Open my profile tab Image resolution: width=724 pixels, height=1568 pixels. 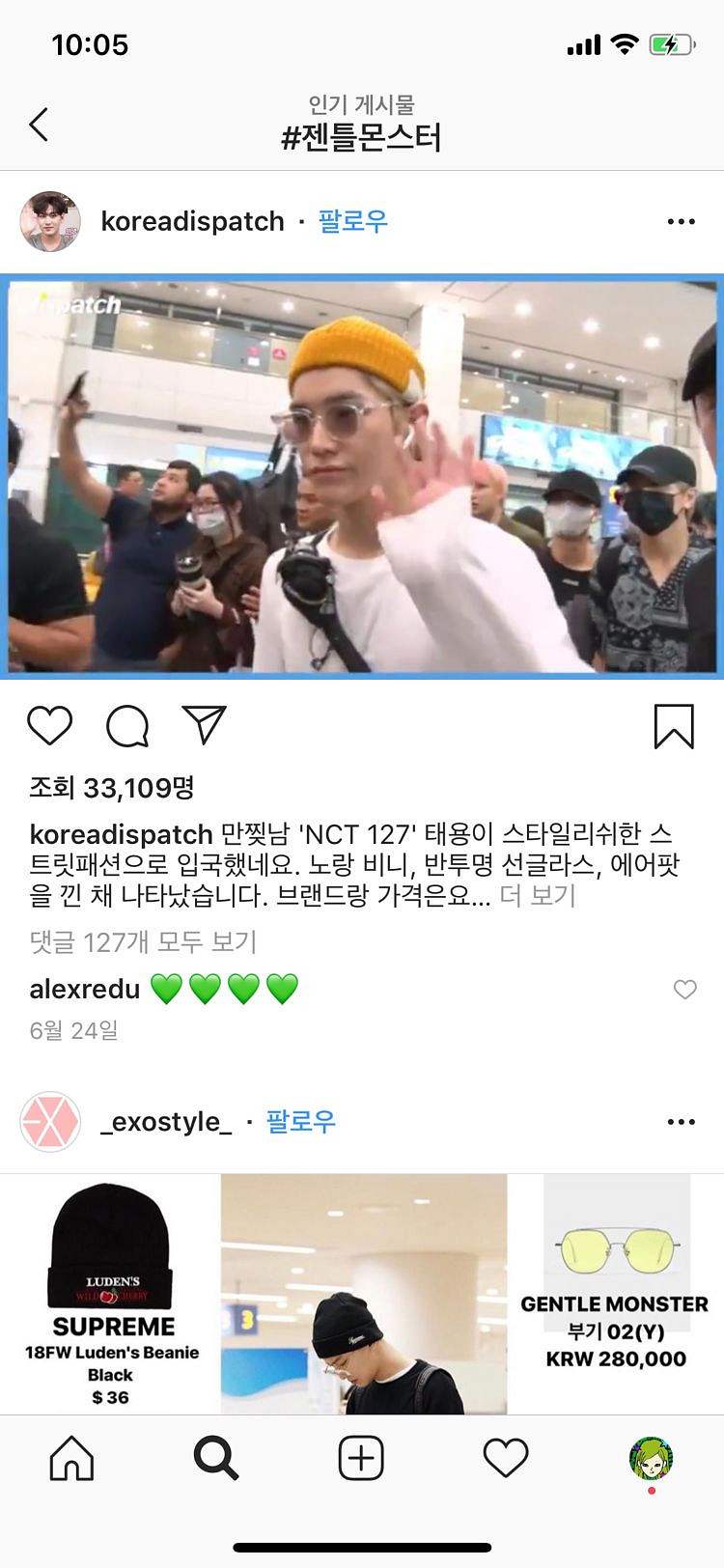[652, 1458]
